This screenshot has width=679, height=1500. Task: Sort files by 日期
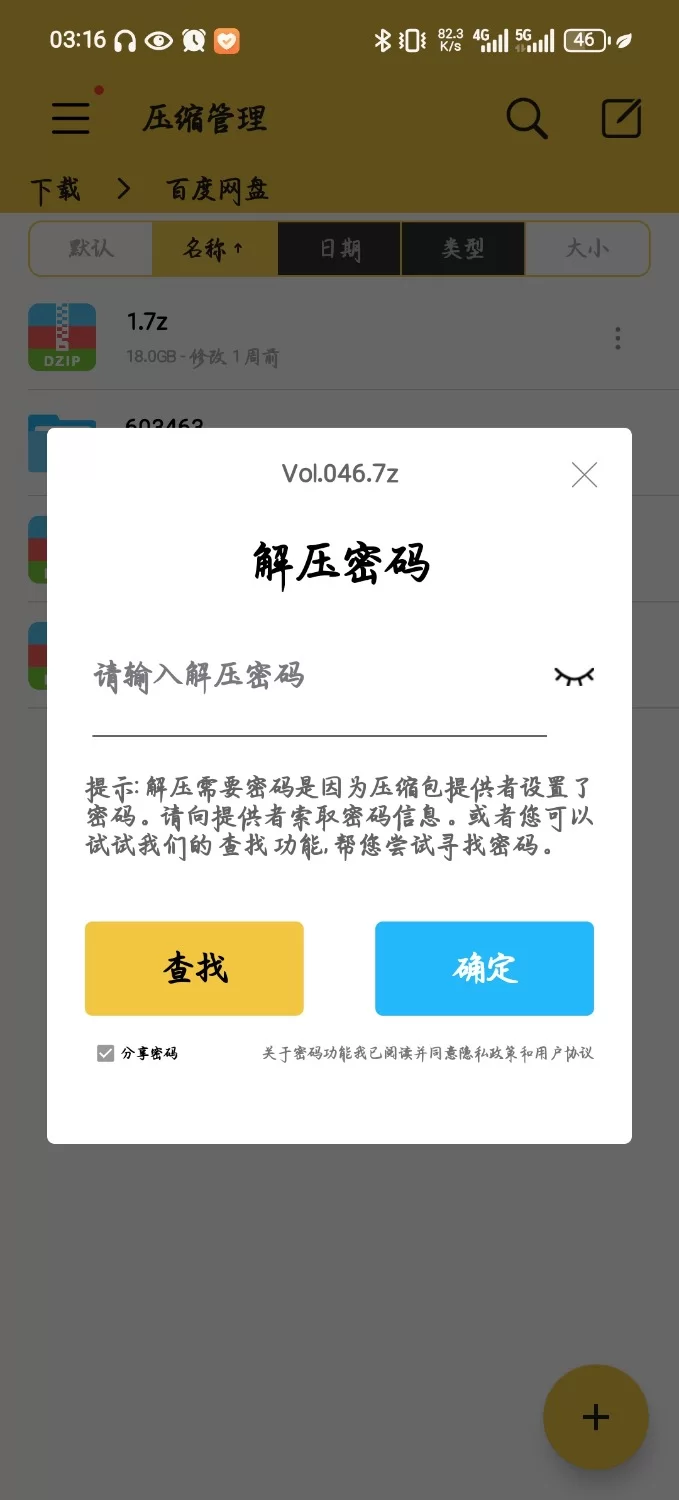point(339,249)
